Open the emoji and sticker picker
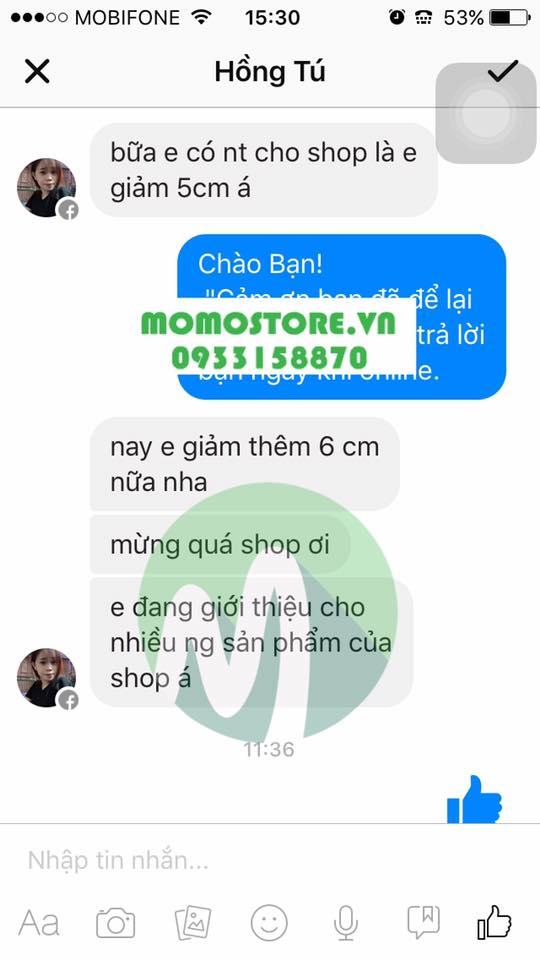Image resolution: width=540 pixels, height=960 pixels. click(269, 923)
